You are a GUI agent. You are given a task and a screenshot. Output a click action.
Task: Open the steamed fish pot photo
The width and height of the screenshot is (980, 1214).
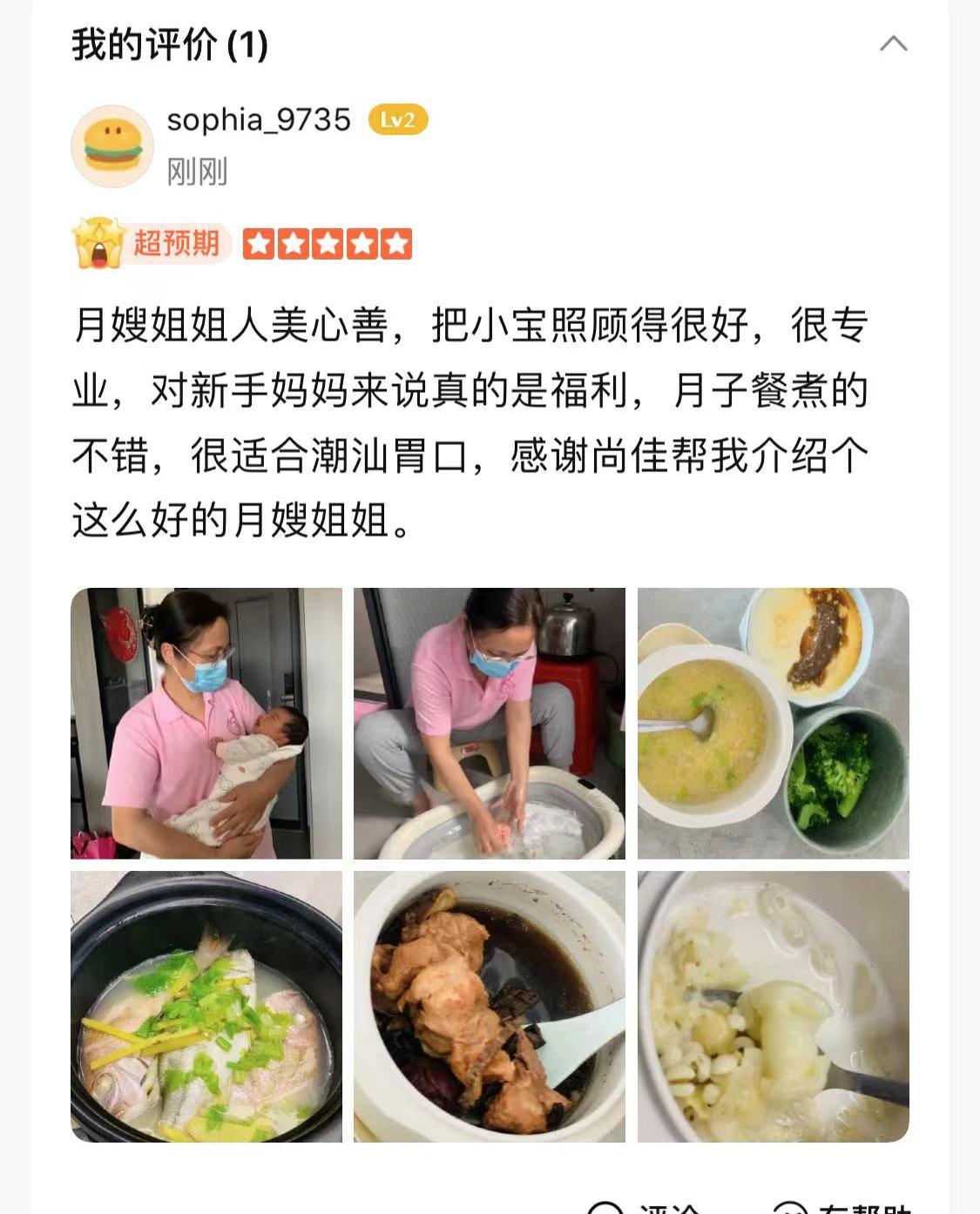pos(206,1006)
